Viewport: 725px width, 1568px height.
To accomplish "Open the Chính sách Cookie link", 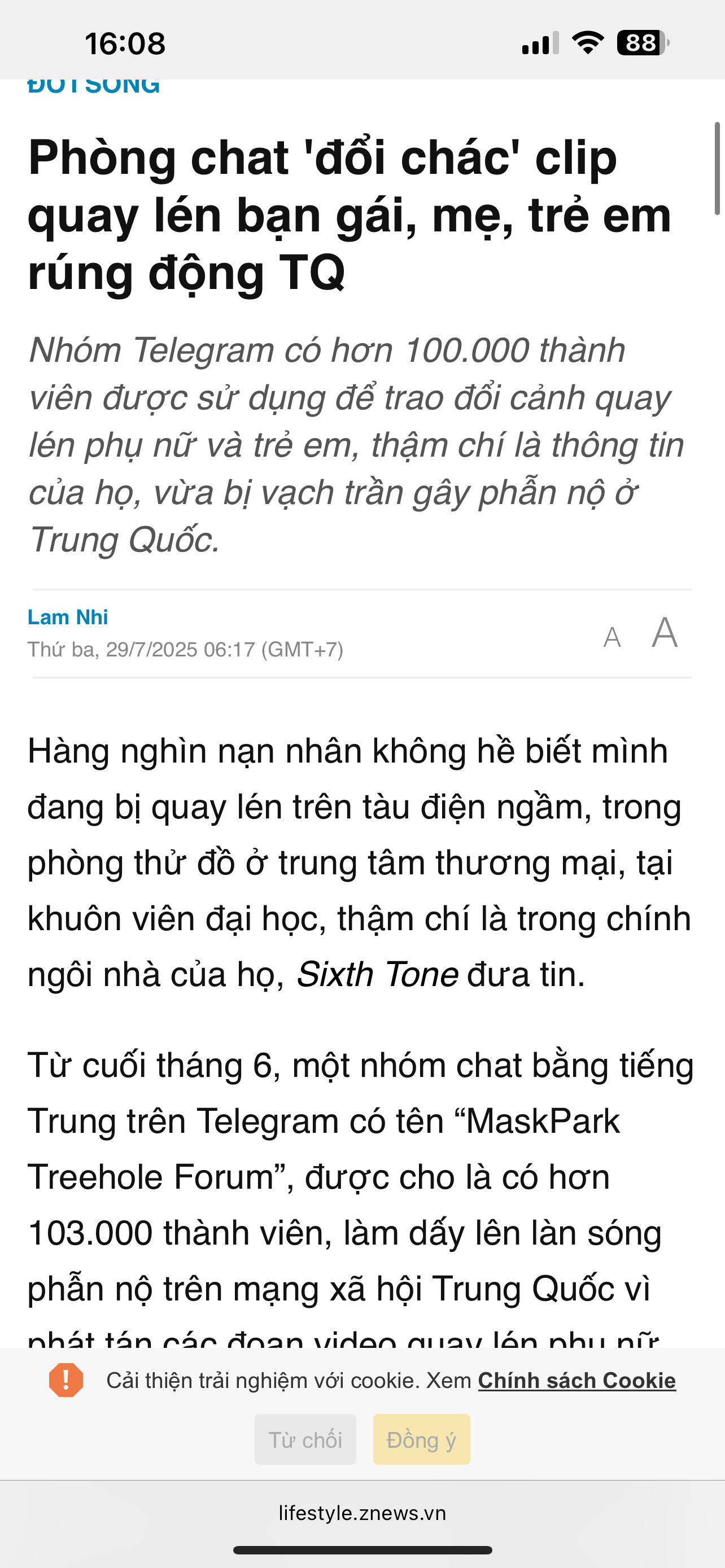I will pyautogui.click(x=576, y=1381).
